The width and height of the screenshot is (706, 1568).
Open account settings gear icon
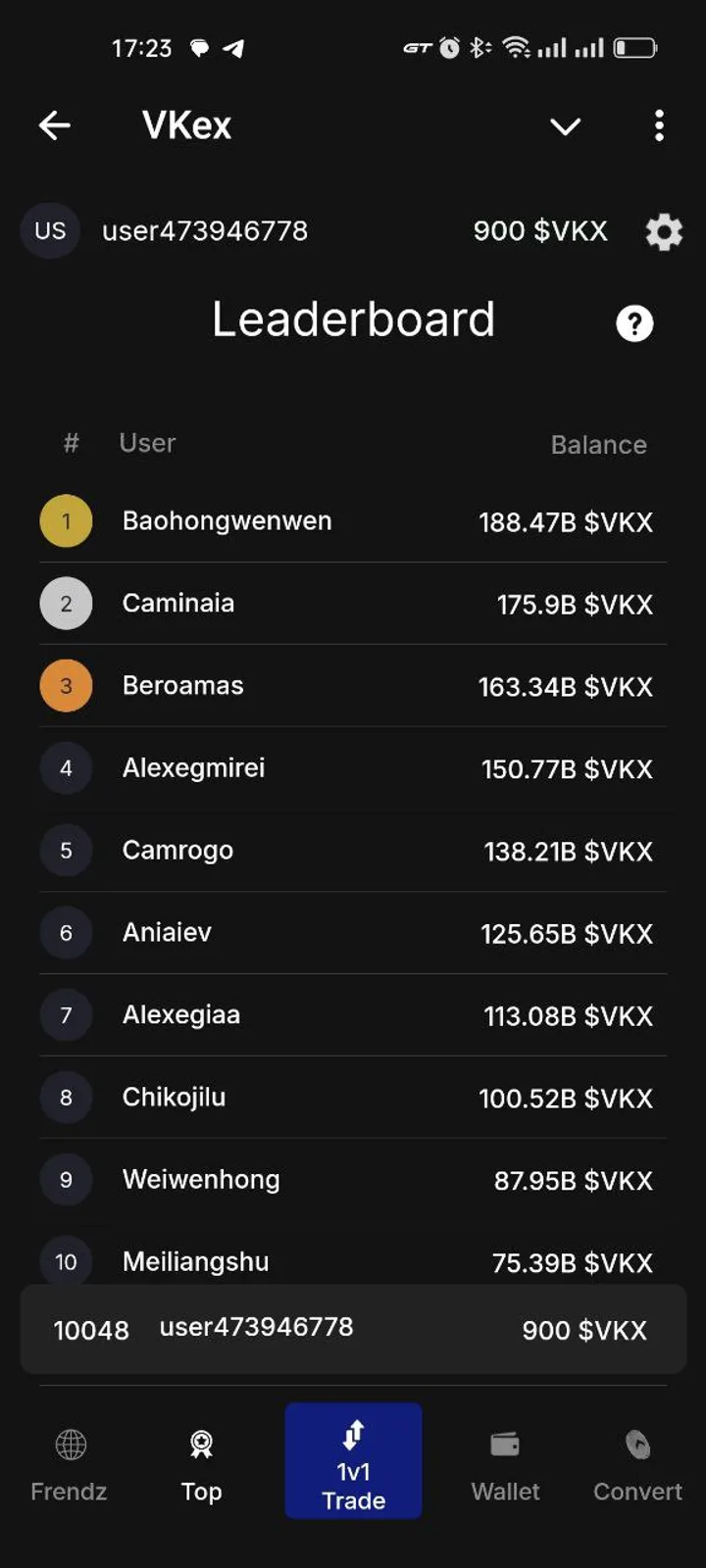coord(664,231)
